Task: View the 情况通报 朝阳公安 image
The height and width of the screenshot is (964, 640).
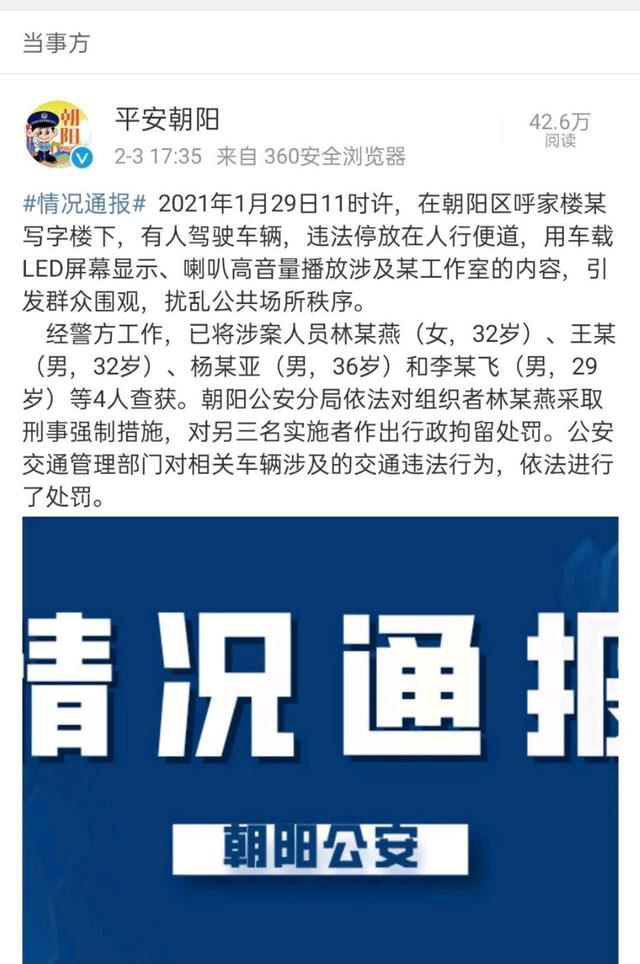Action: [320, 740]
